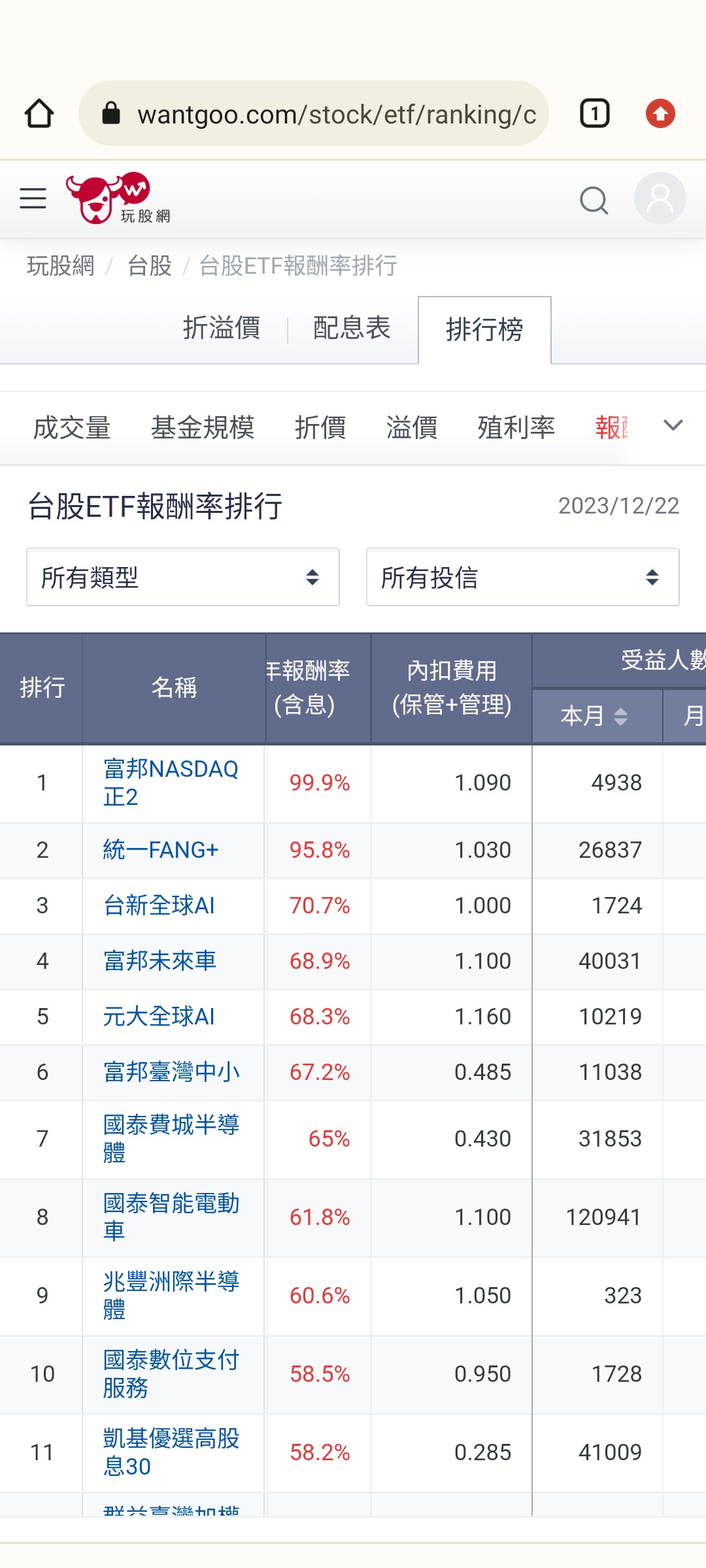Go to browser home page
This screenshot has height=1568, width=706.
[39, 114]
